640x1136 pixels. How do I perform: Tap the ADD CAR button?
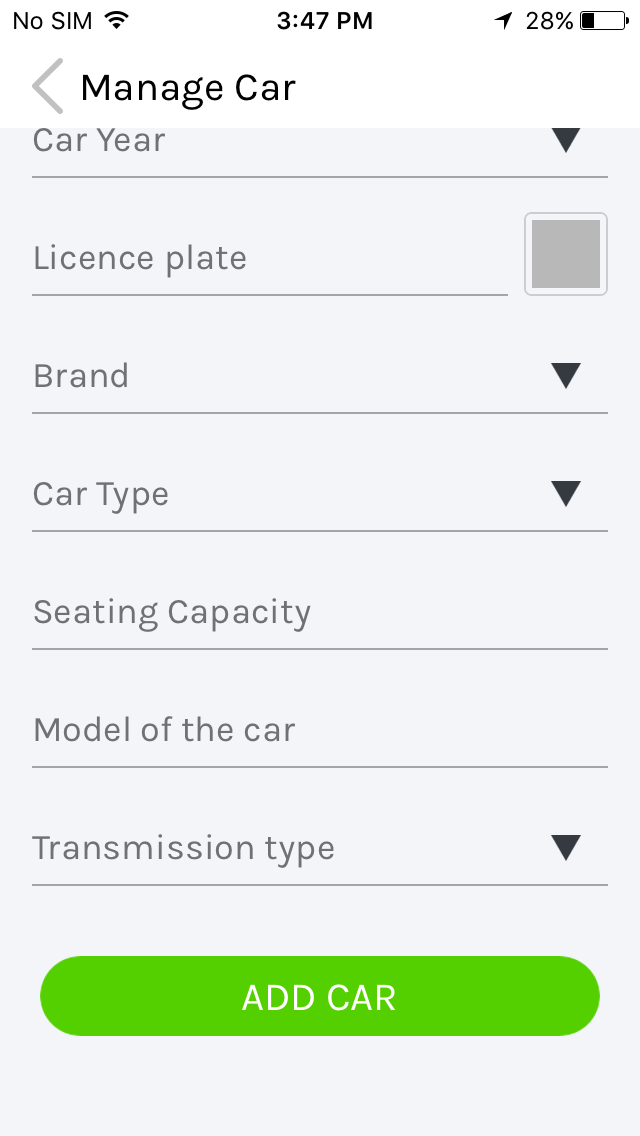click(x=320, y=996)
